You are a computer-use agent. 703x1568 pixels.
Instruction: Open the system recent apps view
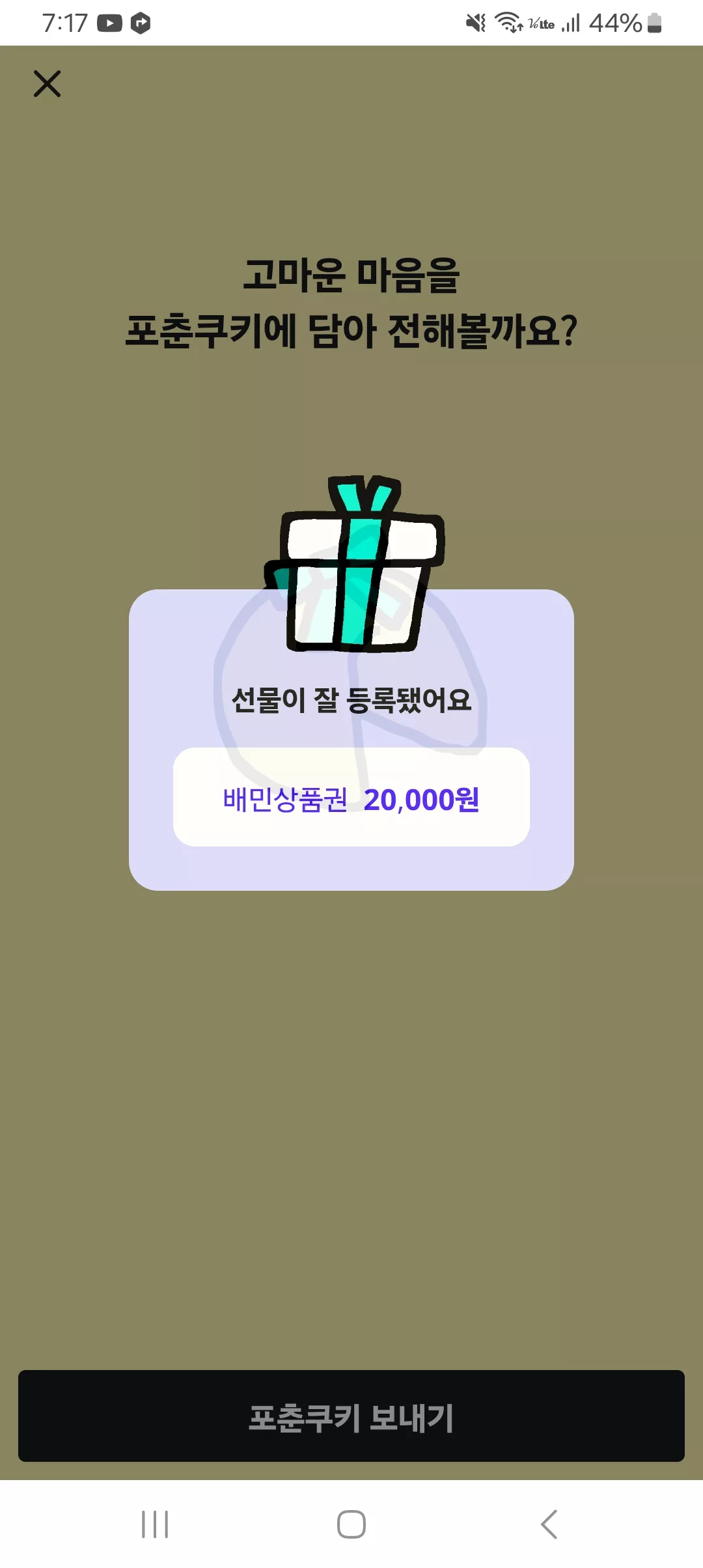point(155,1524)
